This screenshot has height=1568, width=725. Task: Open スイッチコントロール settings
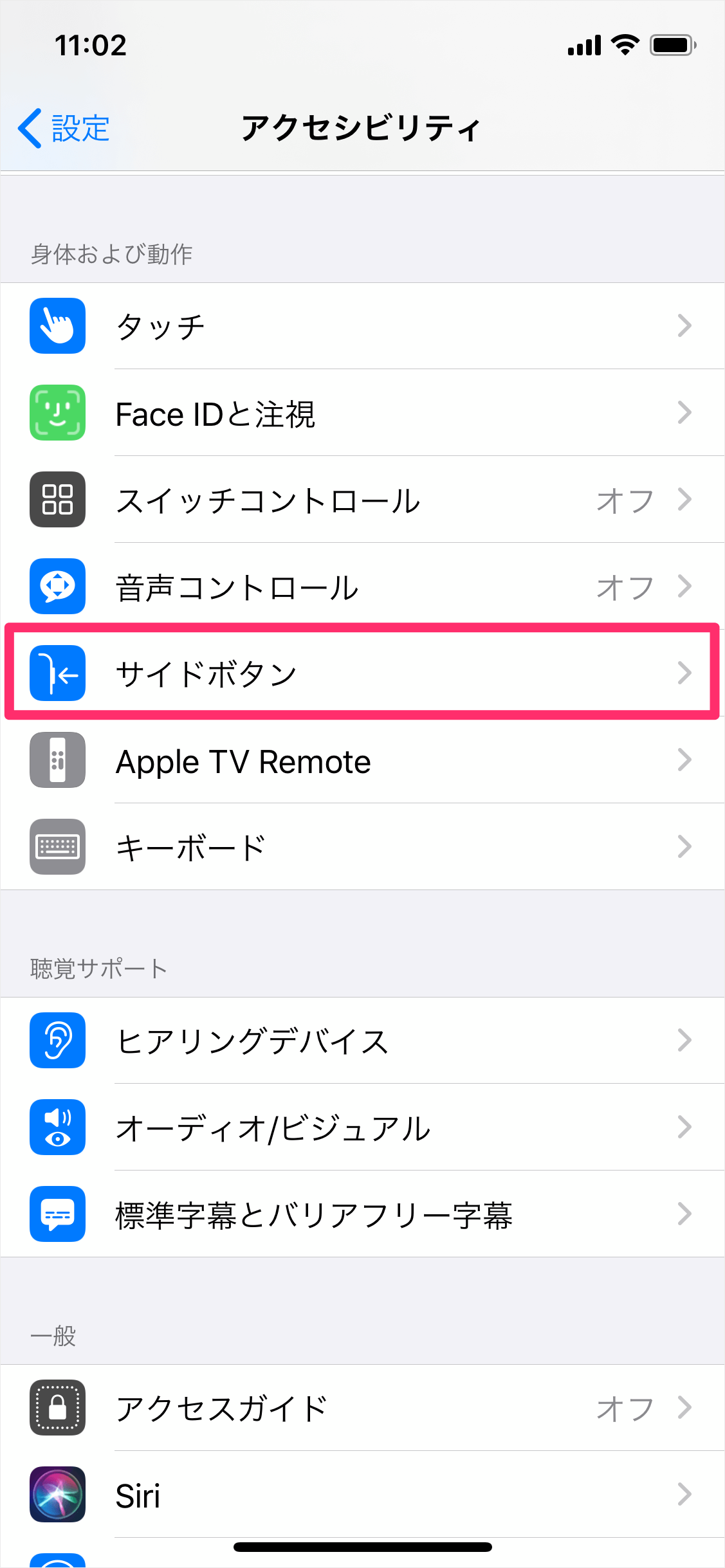[362, 500]
